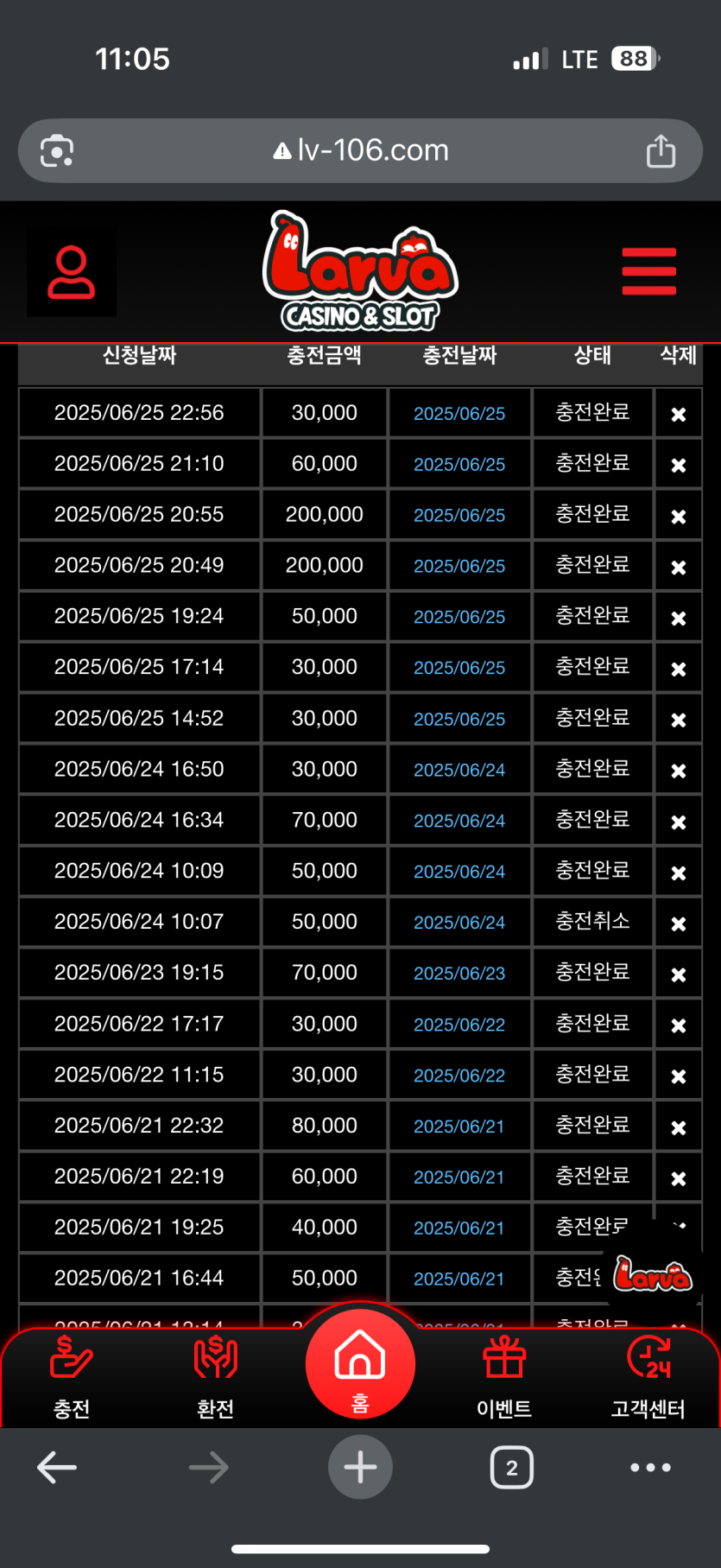The height and width of the screenshot is (1568, 721).
Task: Open the browser lens search icon
Action: click(57, 151)
